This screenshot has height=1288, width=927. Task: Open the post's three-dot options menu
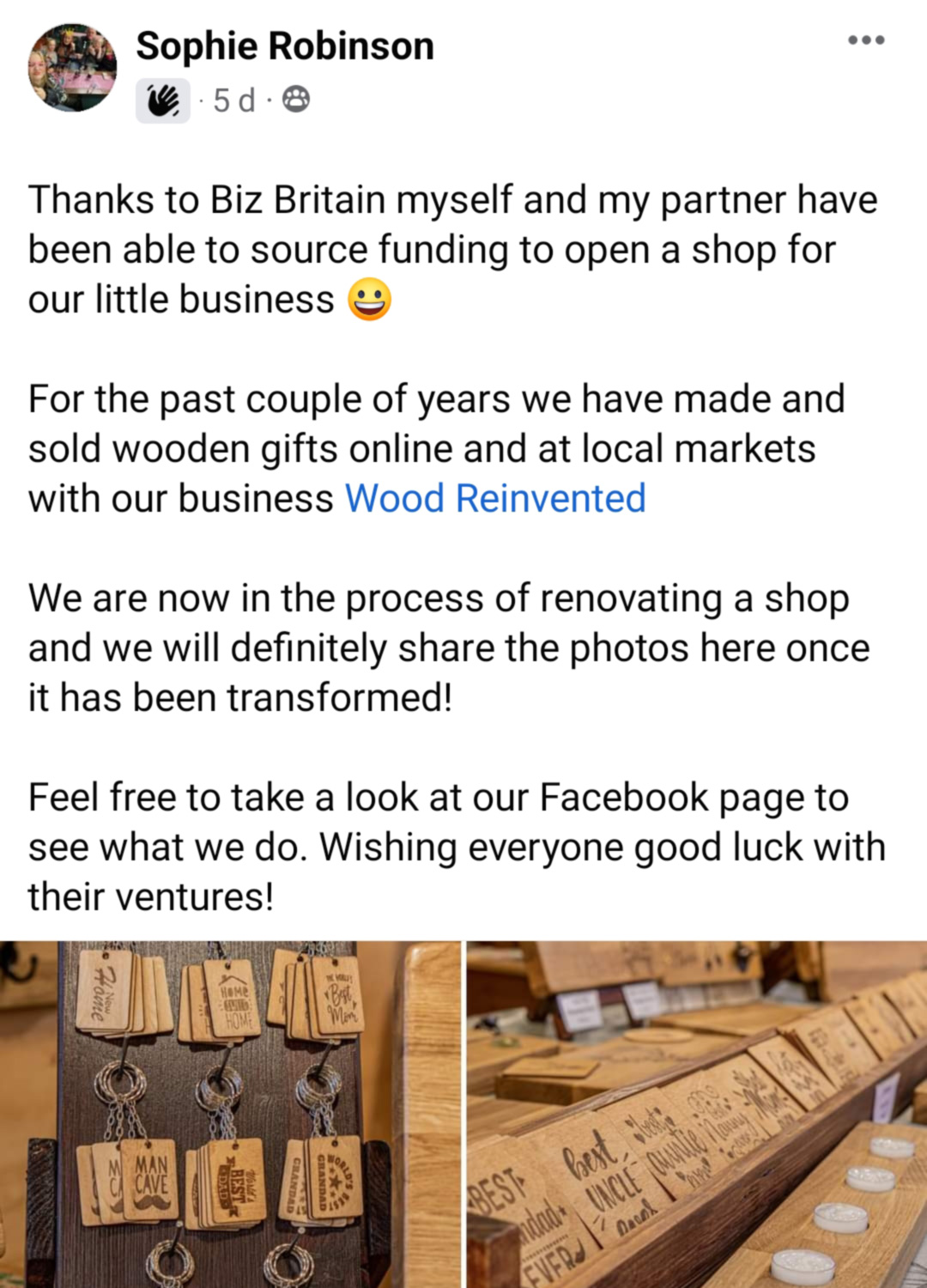pos(865,40)
